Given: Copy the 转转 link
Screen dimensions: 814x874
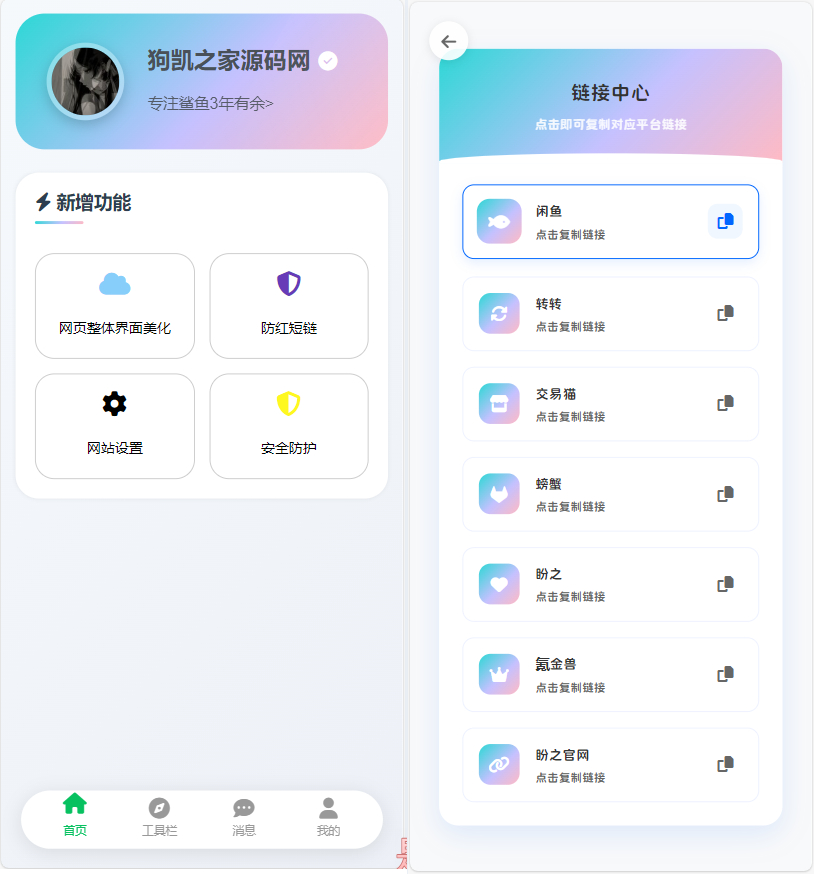Looking at the screenshot, I should click(x=725, y=313).
